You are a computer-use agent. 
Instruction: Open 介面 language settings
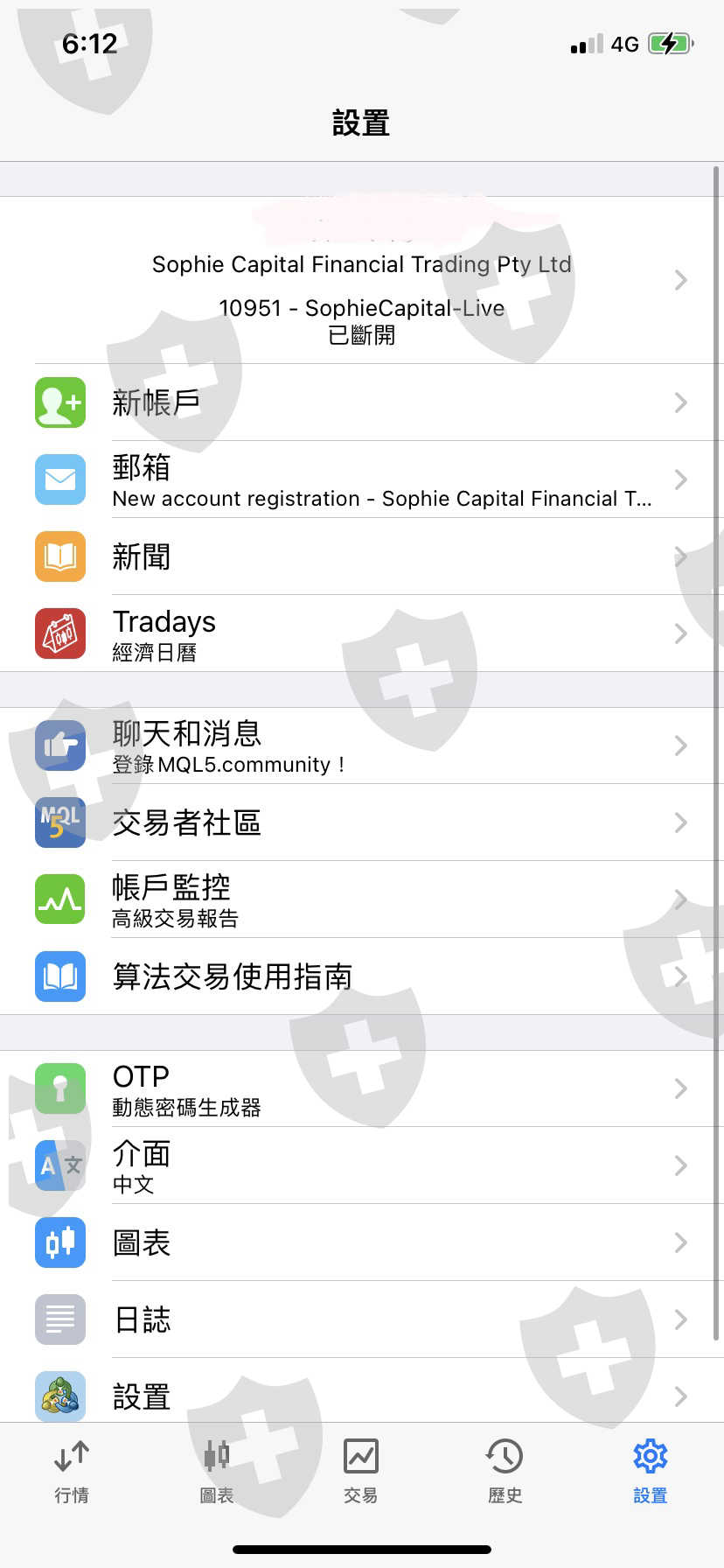click(x=362, y=1165)
